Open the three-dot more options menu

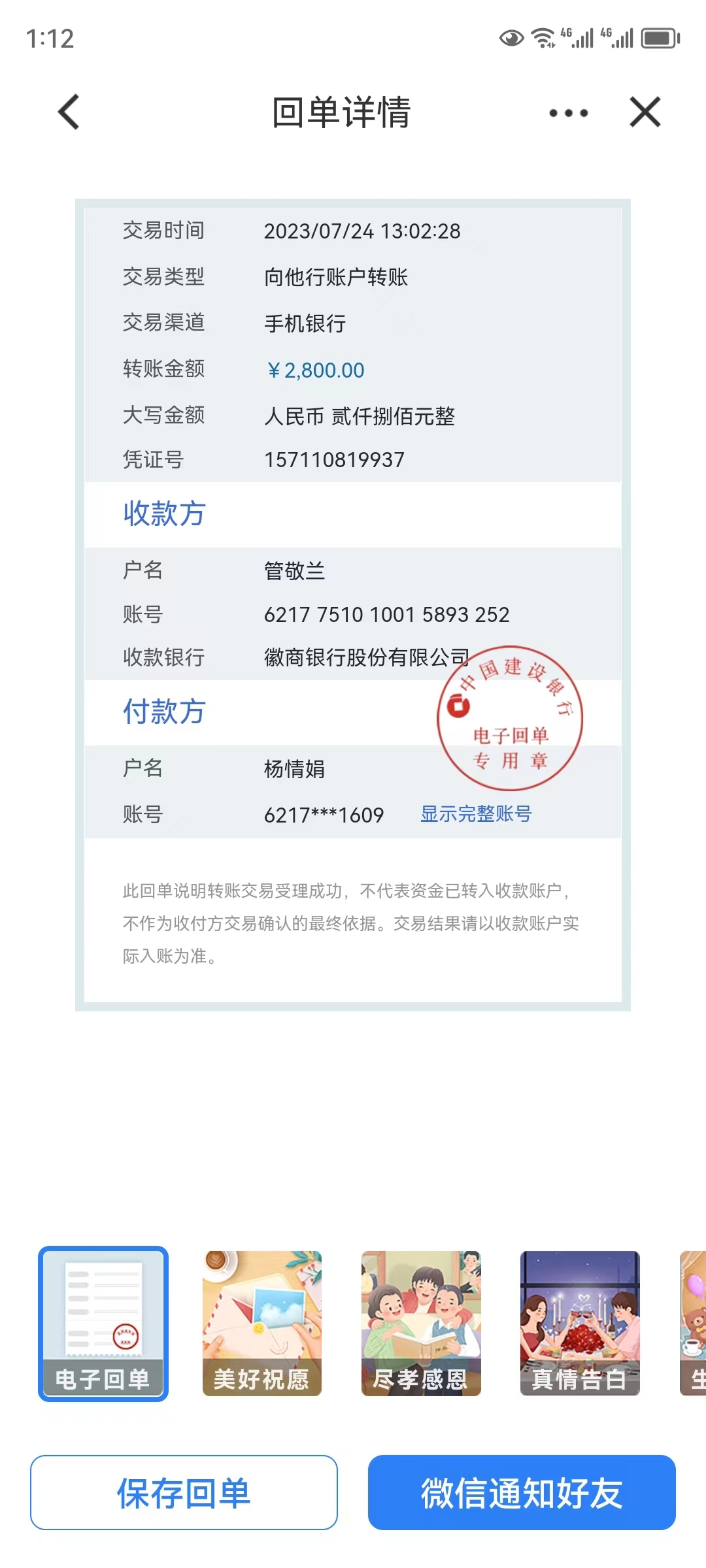pos(568,113)
